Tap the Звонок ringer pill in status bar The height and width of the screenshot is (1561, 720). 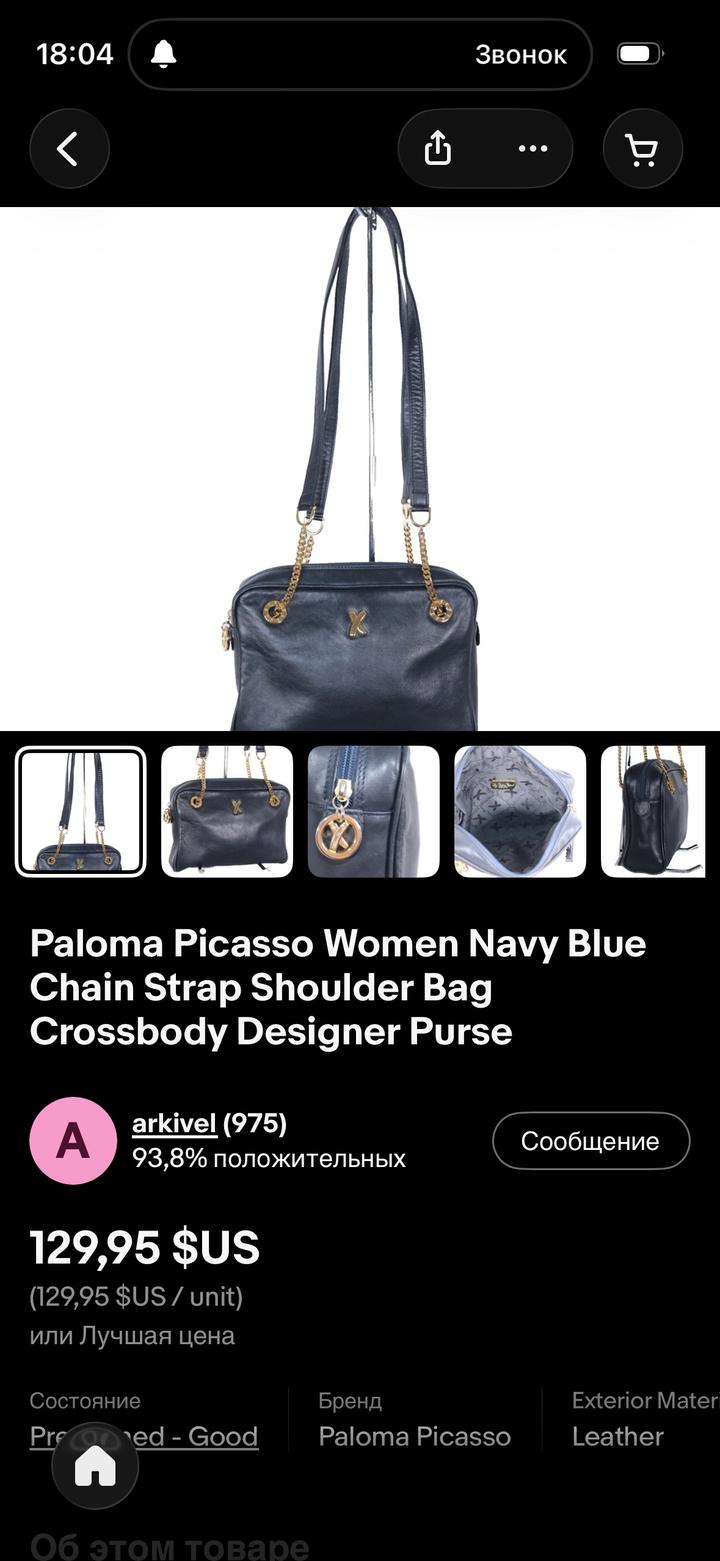click(360, 54)
